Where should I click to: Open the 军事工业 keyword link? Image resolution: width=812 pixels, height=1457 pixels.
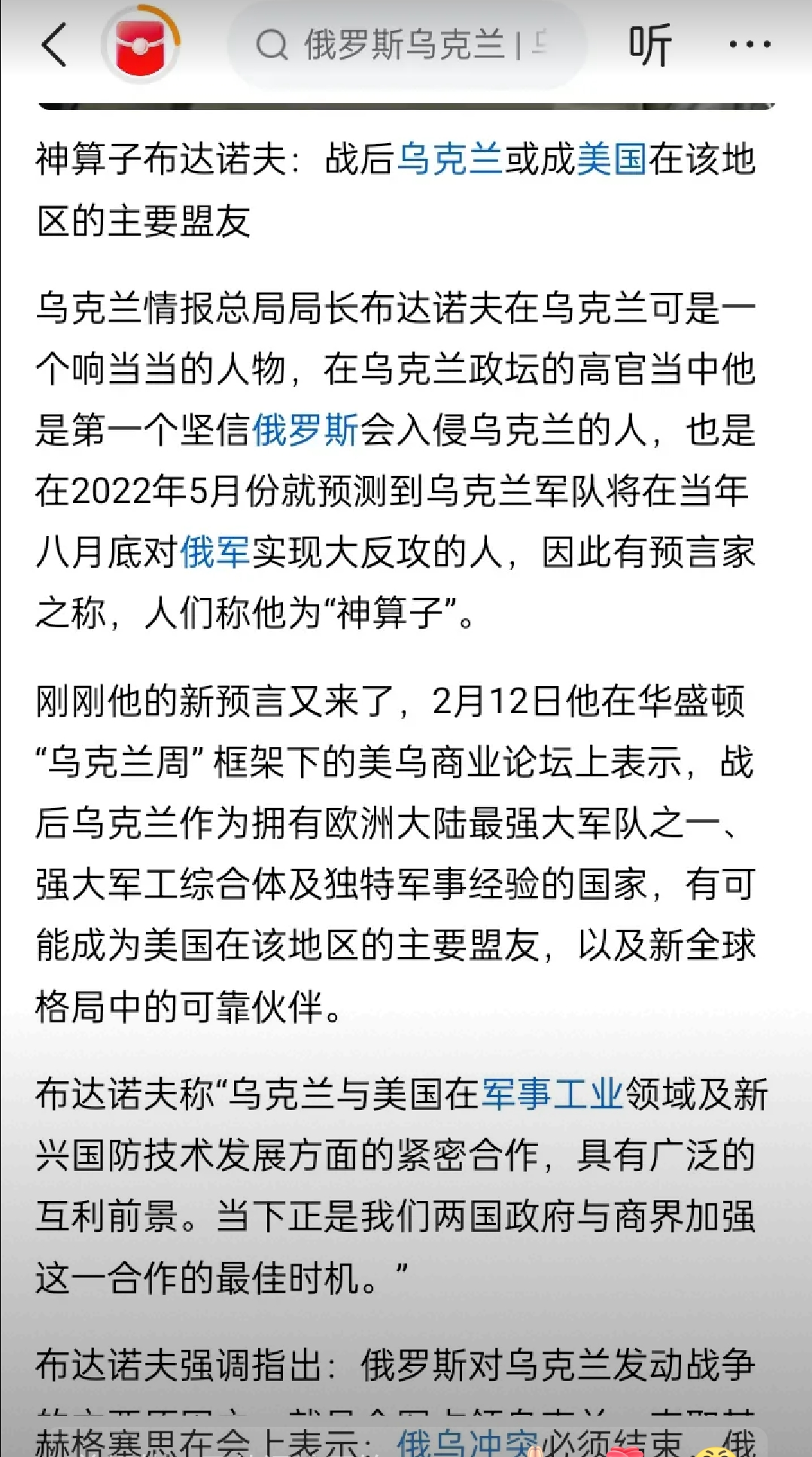[x=552, y=1094]
